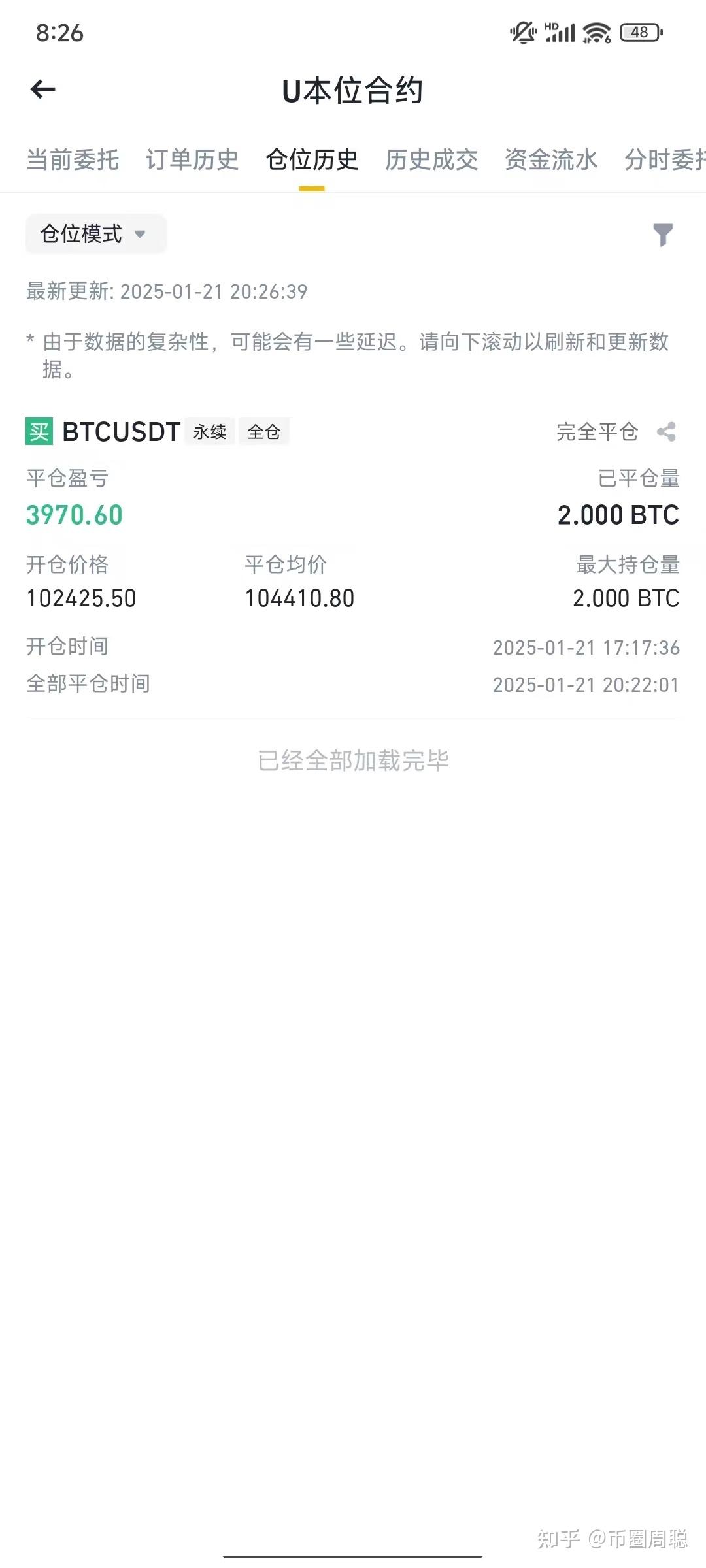Switch to the 分时委托 tab
The width and height of the screenshot is (706, 1568).
coord(664,160)
